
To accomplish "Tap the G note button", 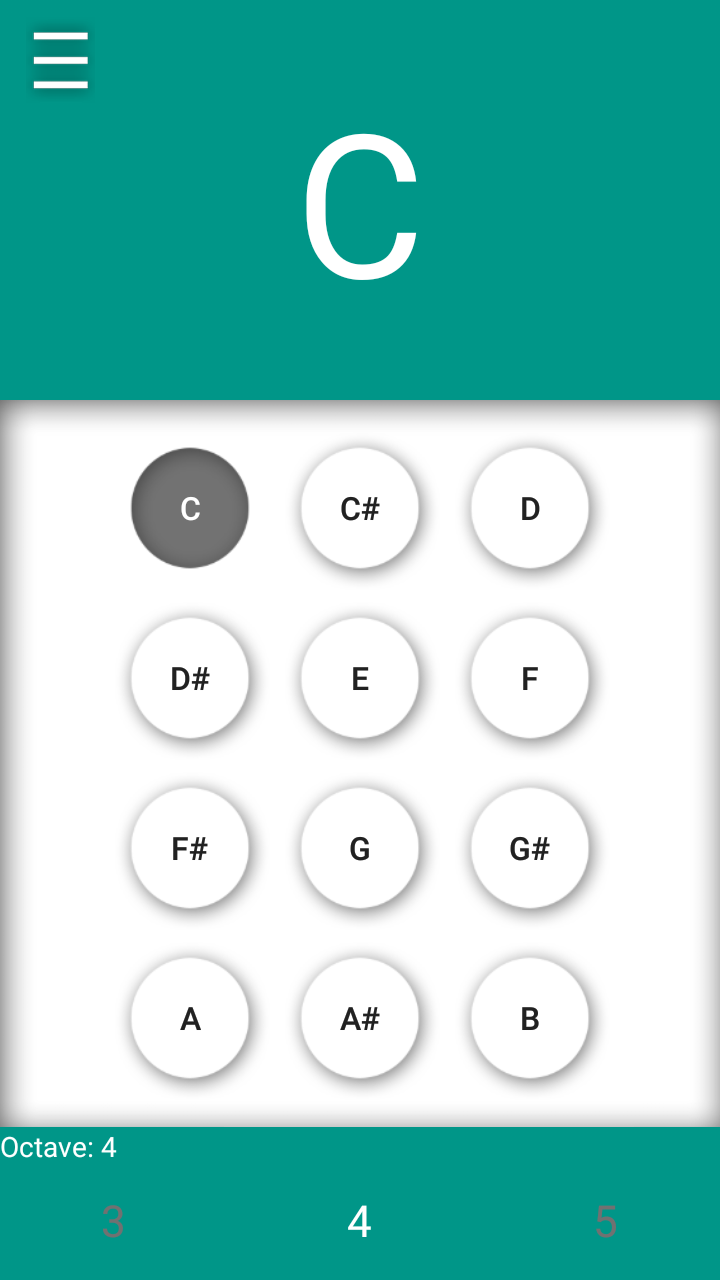I will [360, 848].
